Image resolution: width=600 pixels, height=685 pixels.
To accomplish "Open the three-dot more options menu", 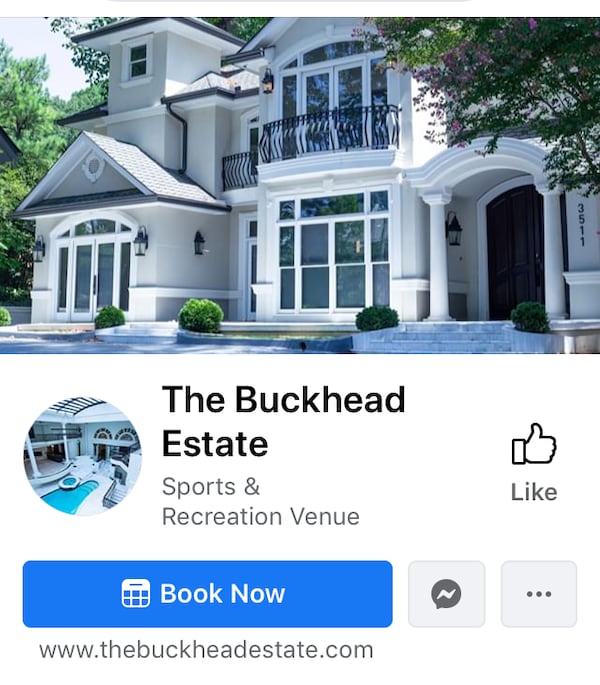I will [x=538, y=594].
